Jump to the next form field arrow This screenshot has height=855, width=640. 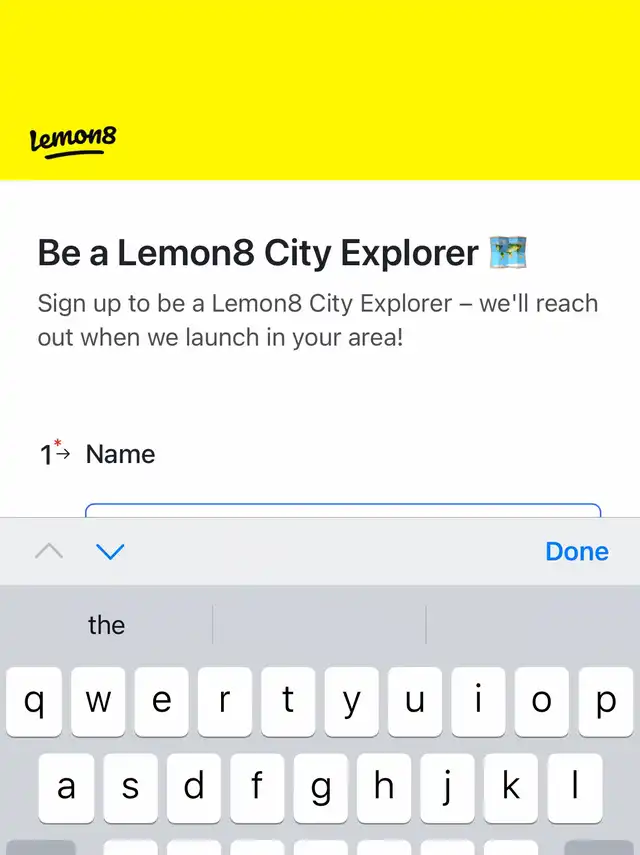tap(109, 551)
